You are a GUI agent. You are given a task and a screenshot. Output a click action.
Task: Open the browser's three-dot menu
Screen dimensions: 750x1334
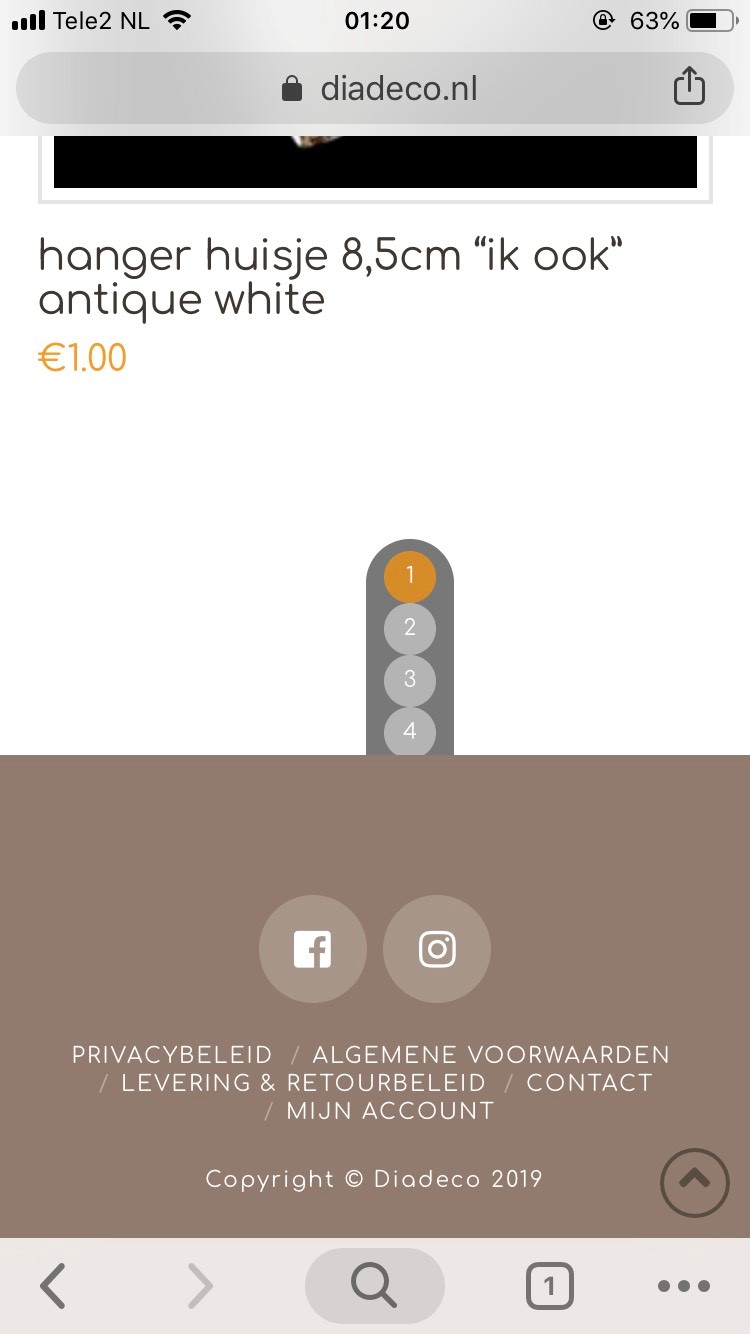click(684, 1286)
